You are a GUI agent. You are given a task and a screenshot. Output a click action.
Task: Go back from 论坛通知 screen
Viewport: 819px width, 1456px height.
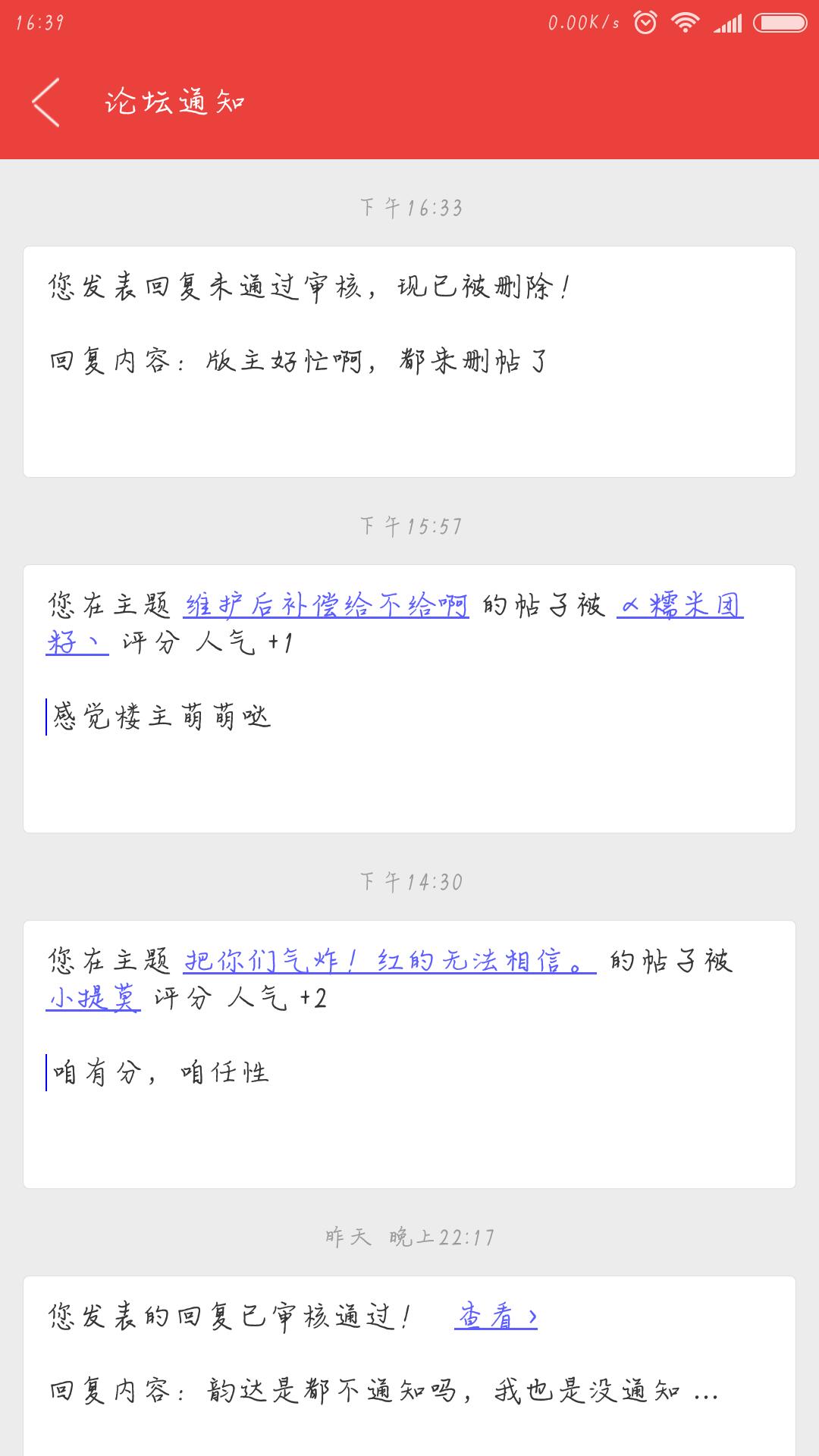pos(45,102)
